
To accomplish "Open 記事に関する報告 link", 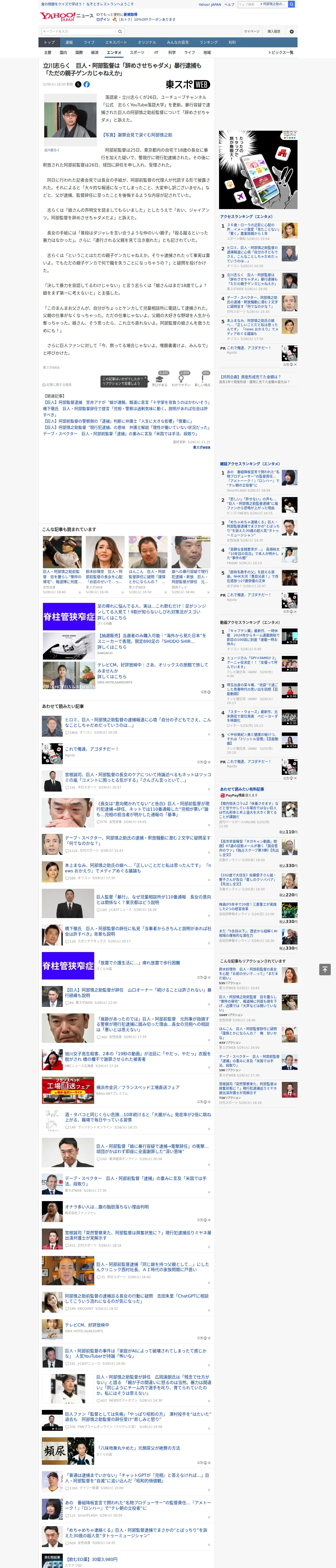I will [x=57, y=385].
